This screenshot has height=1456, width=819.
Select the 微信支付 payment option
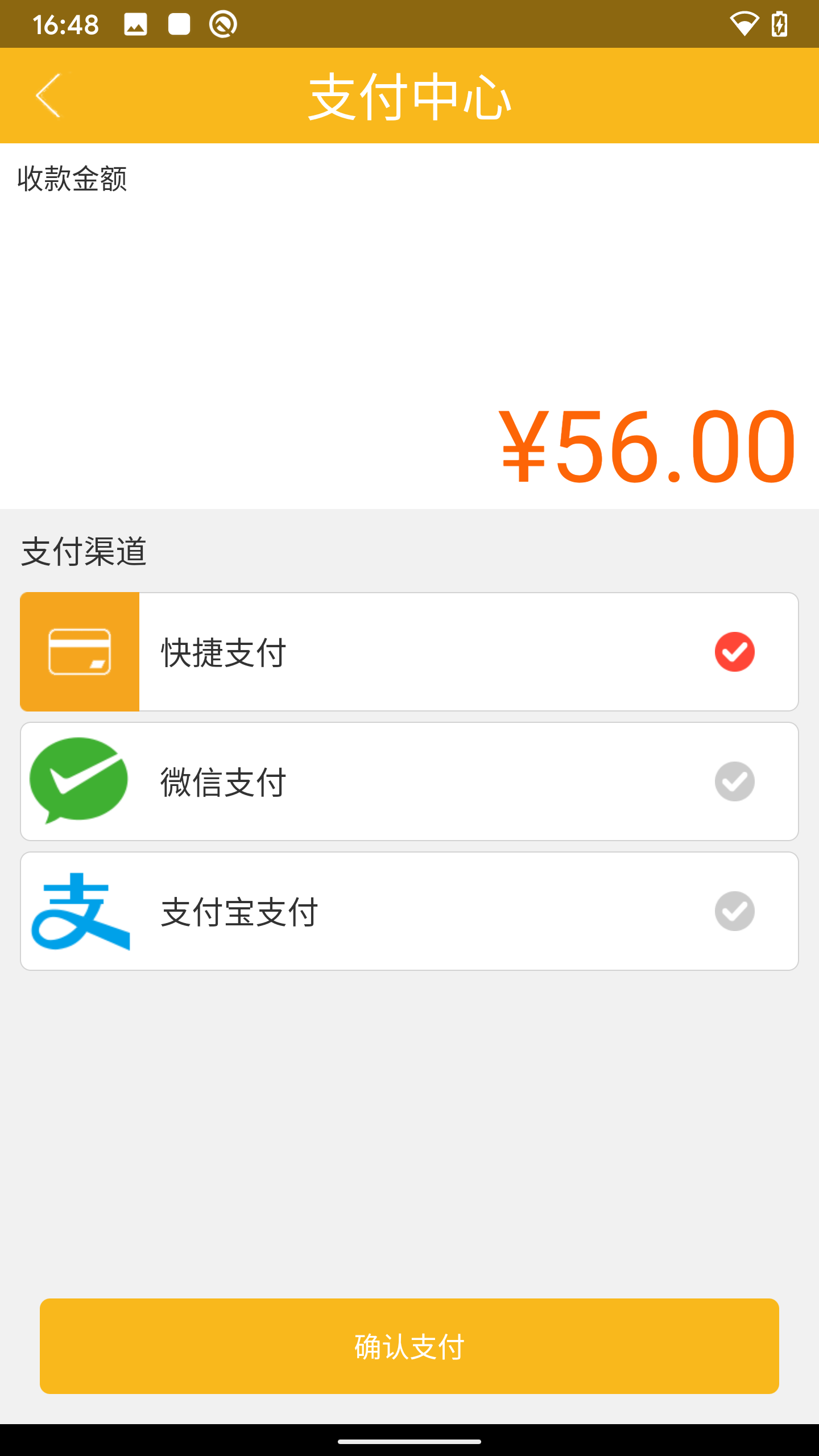pos(734,781)
